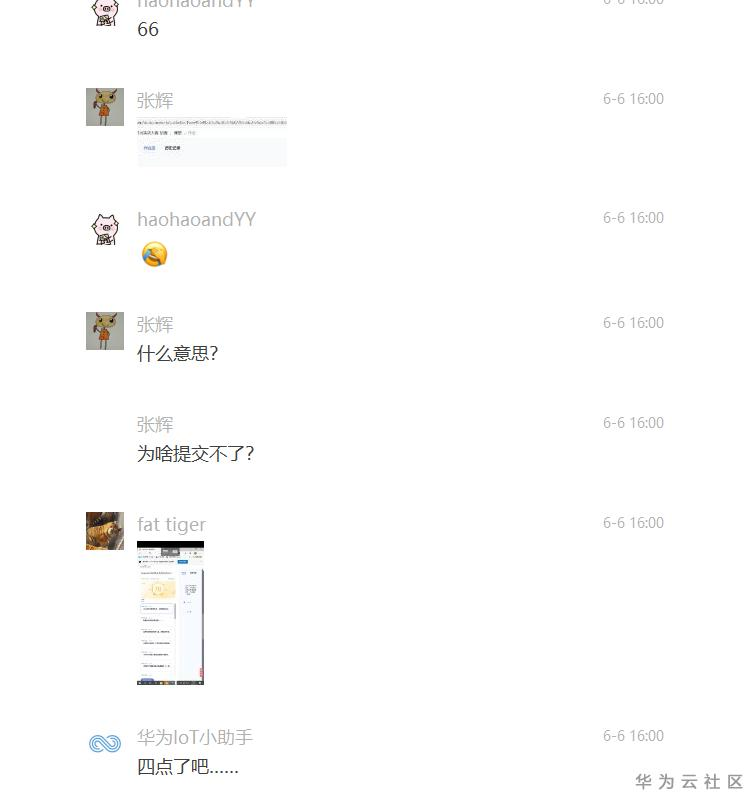Tap haohaoandYY's pig avatar above the emoji message
756x807 pixels.
tap(105, 228)
